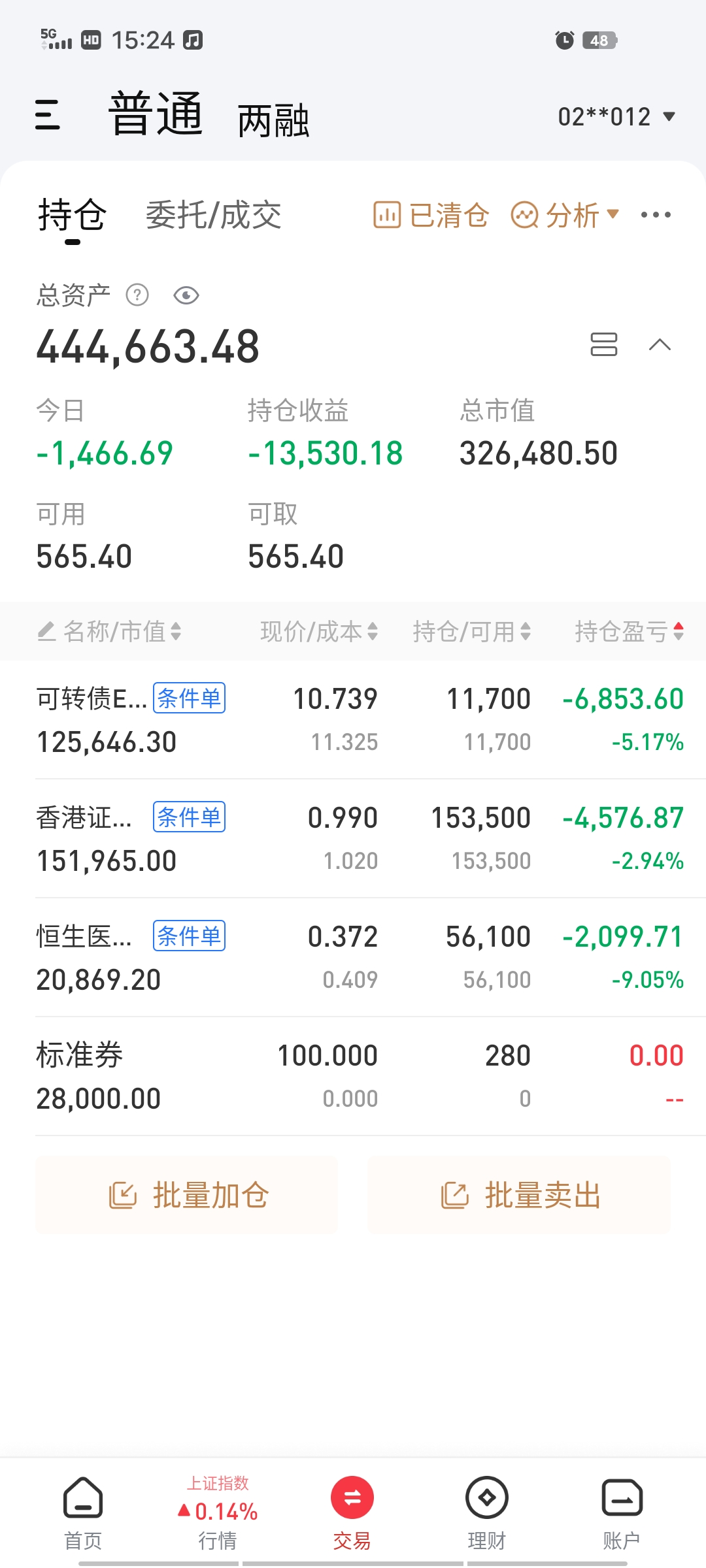The image size is (706, 1568).
Task: Sort holdings by 现价/成本
Action: click(318, 631)
